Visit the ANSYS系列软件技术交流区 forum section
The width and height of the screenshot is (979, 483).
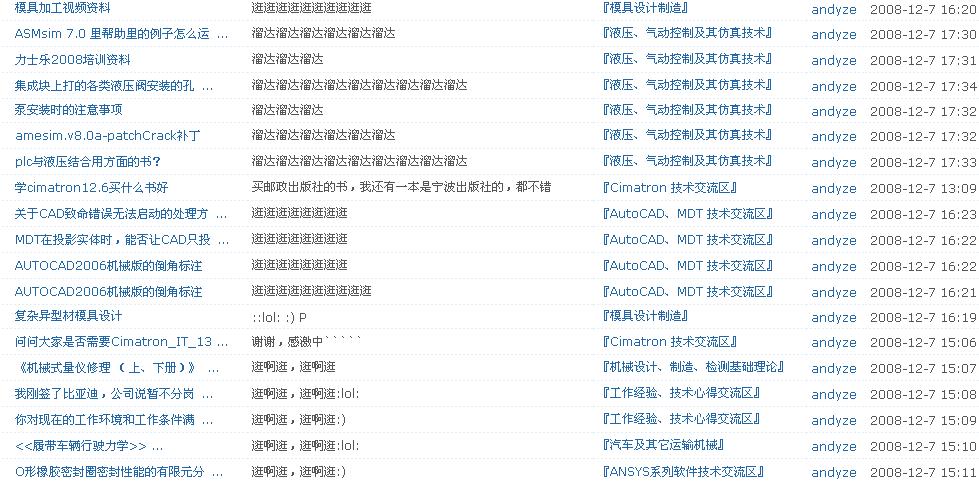tap(684, 471)
